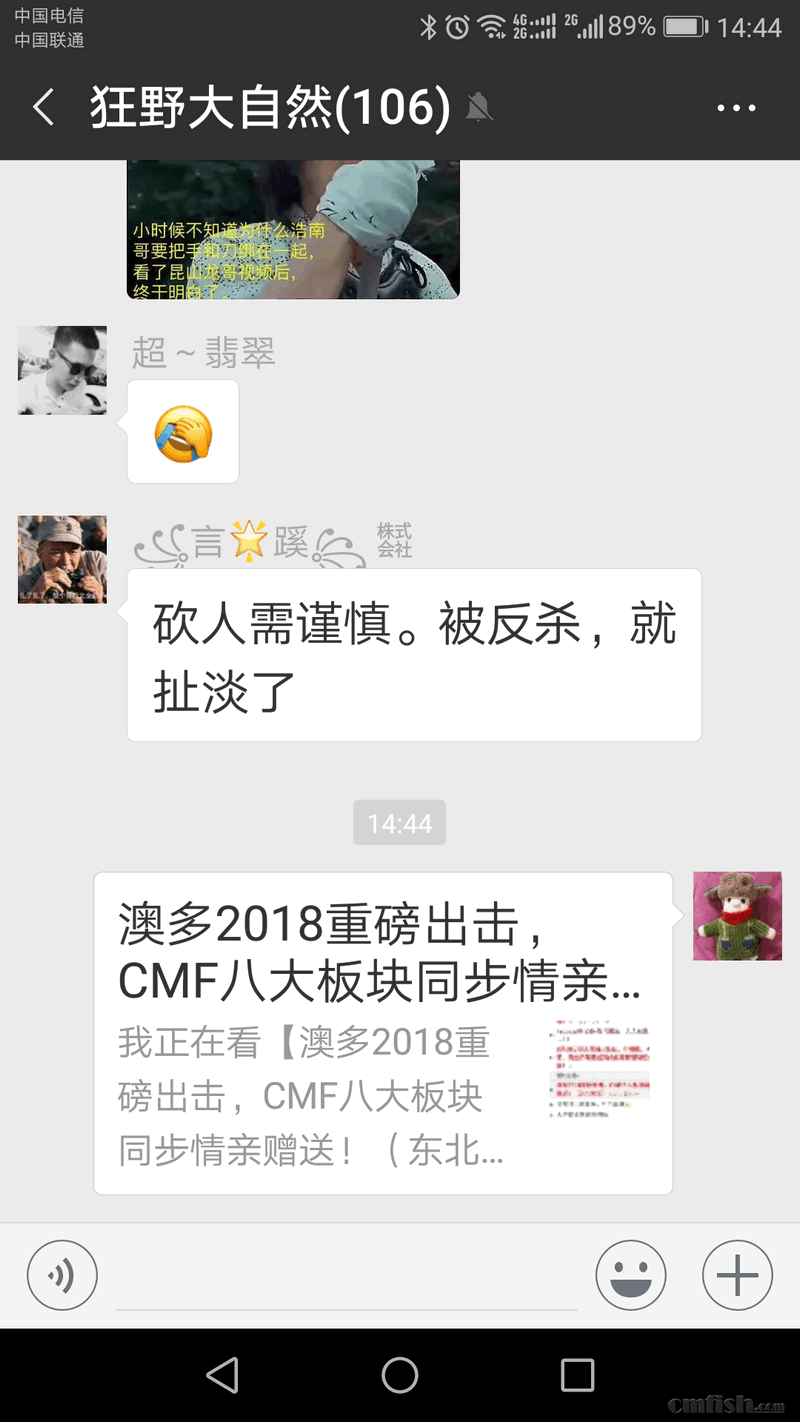The image size is (800, 1422).
Task: View 超~翡翠's profile picture
Action: [x=62, y=370]
